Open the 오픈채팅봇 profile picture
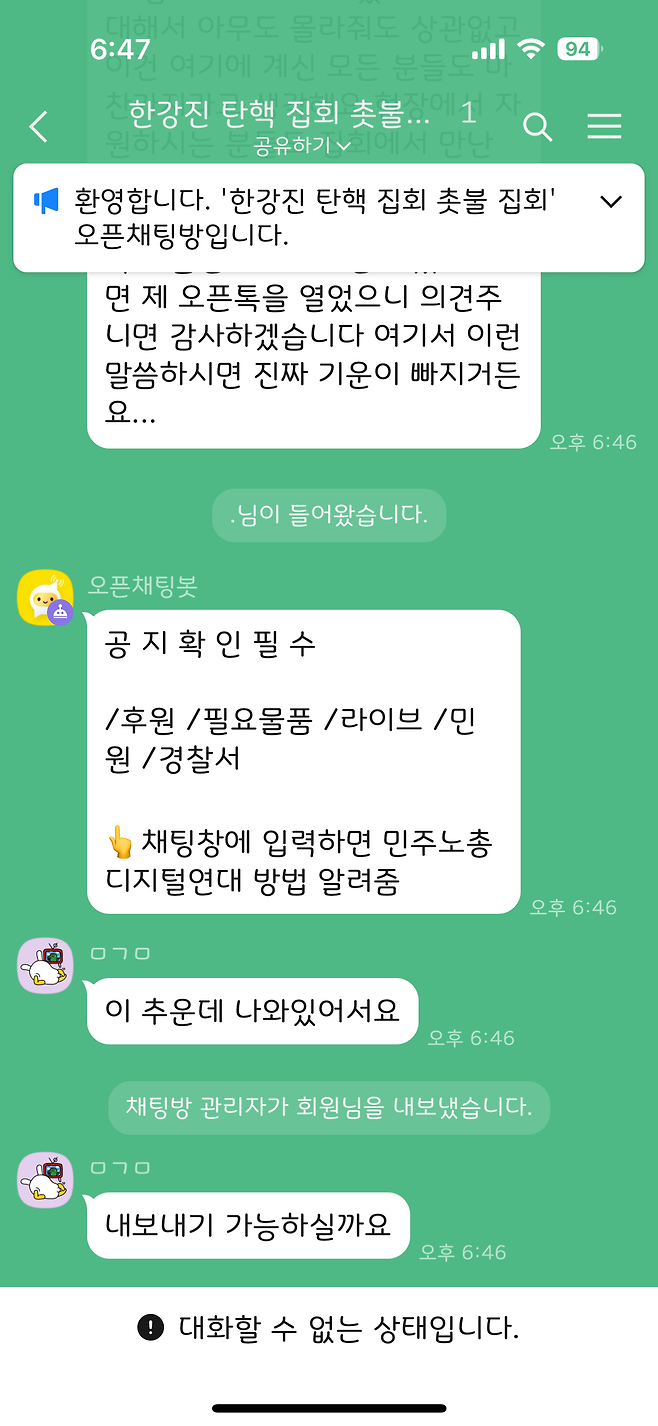 [46, 597]
